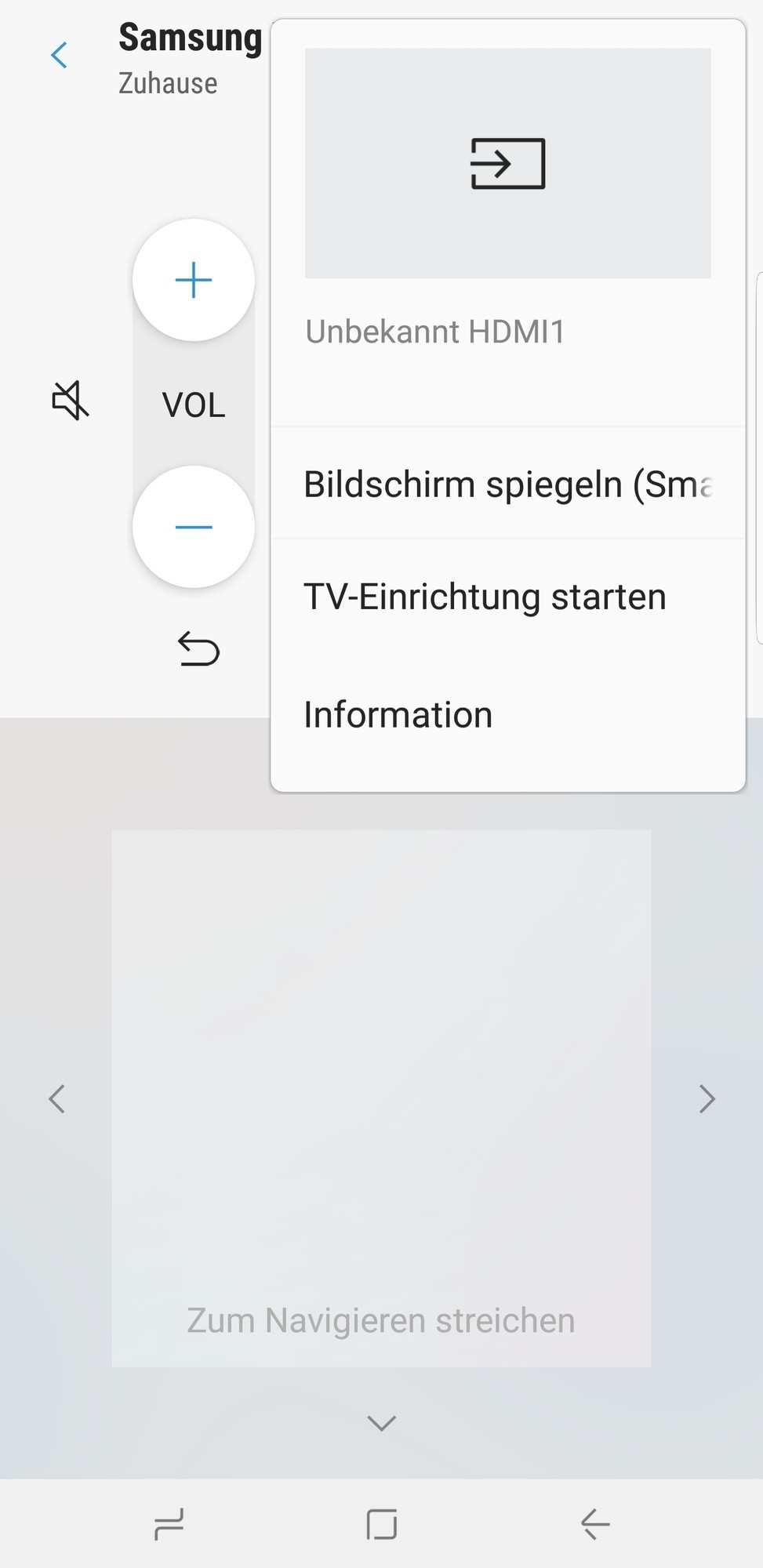Decrease the TV volume with minus
The height and width of the screenshot is (1568, 763).
[x=194, y=527]
